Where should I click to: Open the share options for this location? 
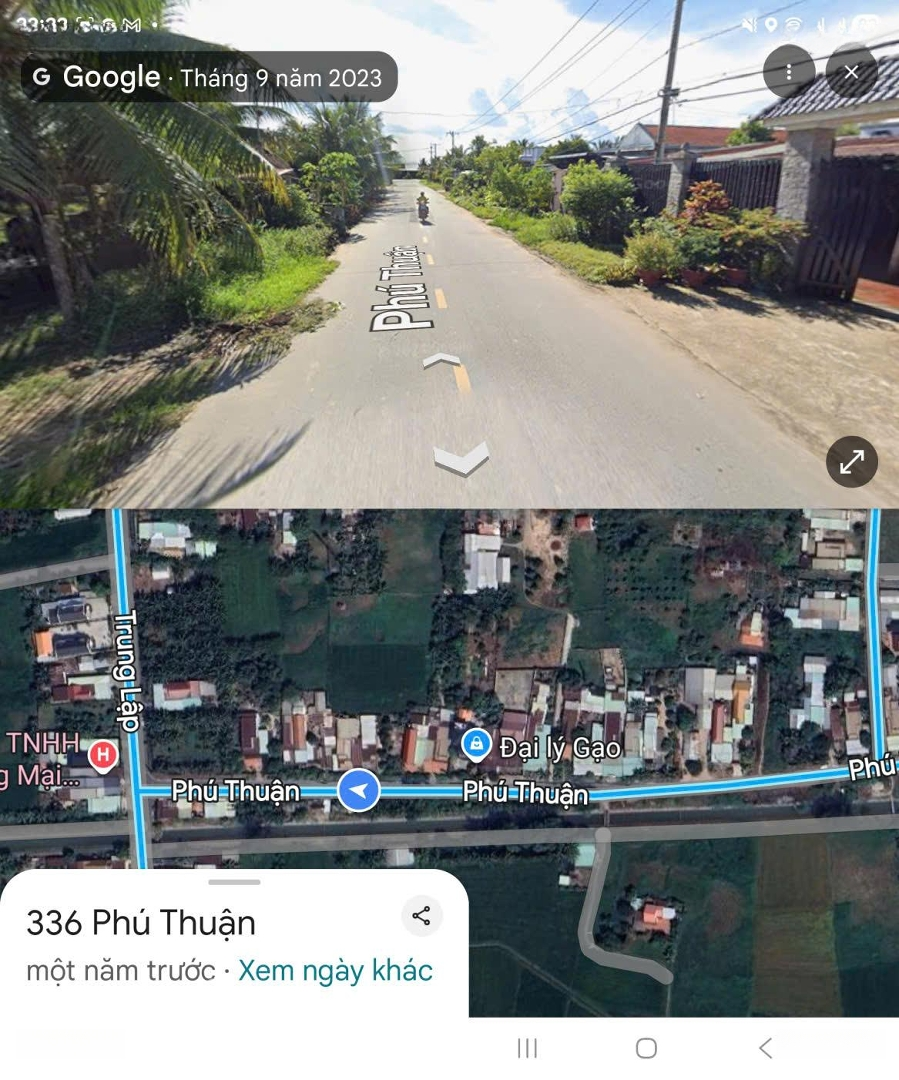coord(420,915)
